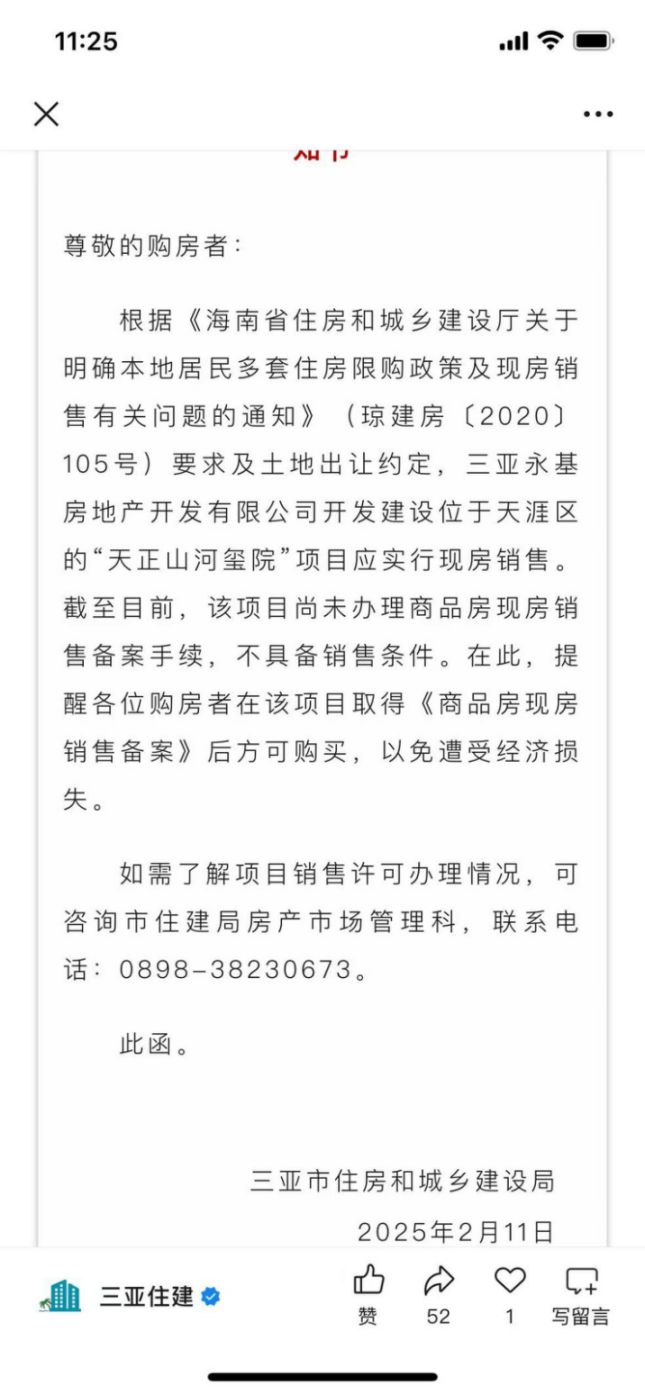Share this article via the arrow icon
The image size is (645, 1396).
click(439, 1294)
